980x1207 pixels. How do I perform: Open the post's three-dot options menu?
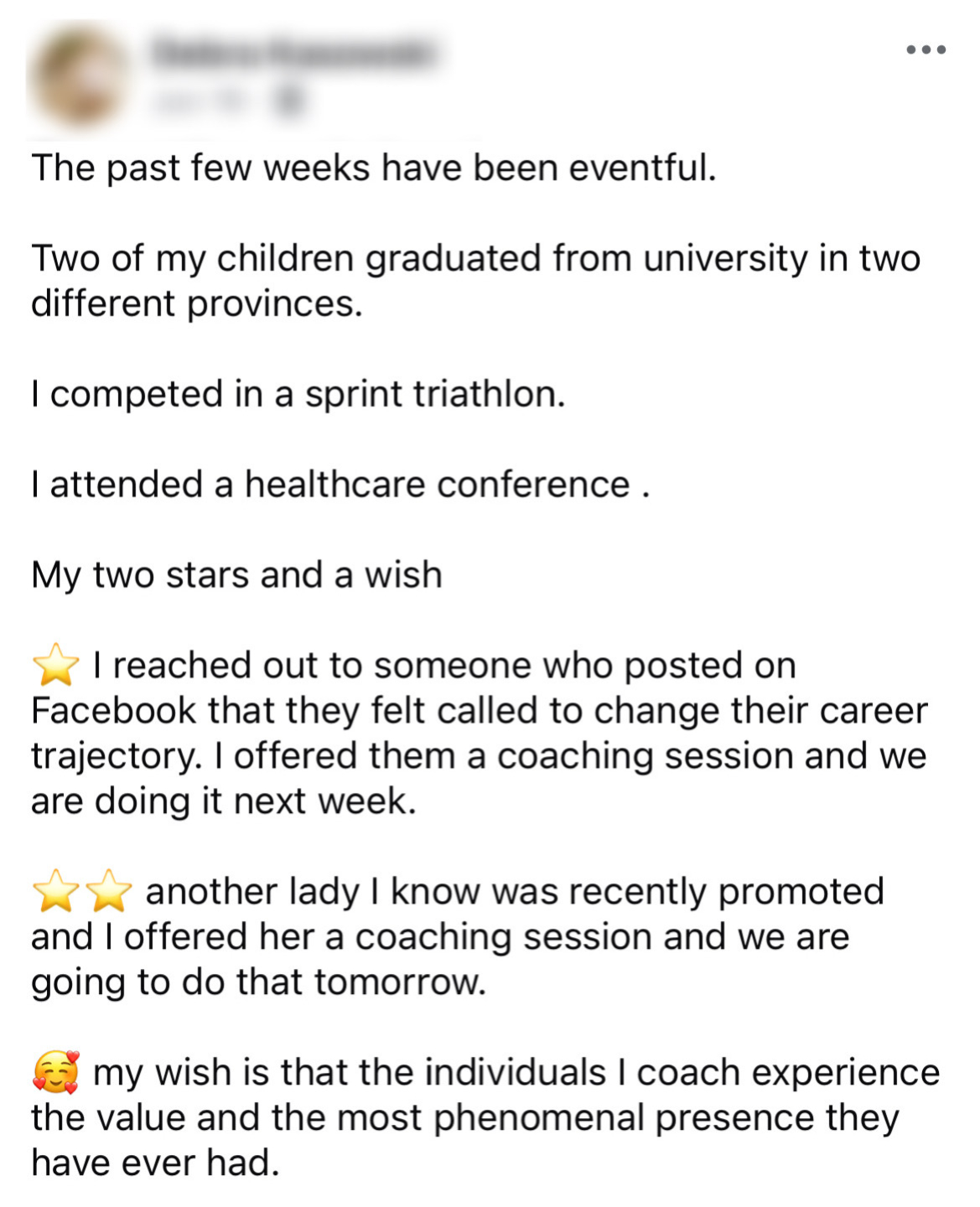(926, 50)
